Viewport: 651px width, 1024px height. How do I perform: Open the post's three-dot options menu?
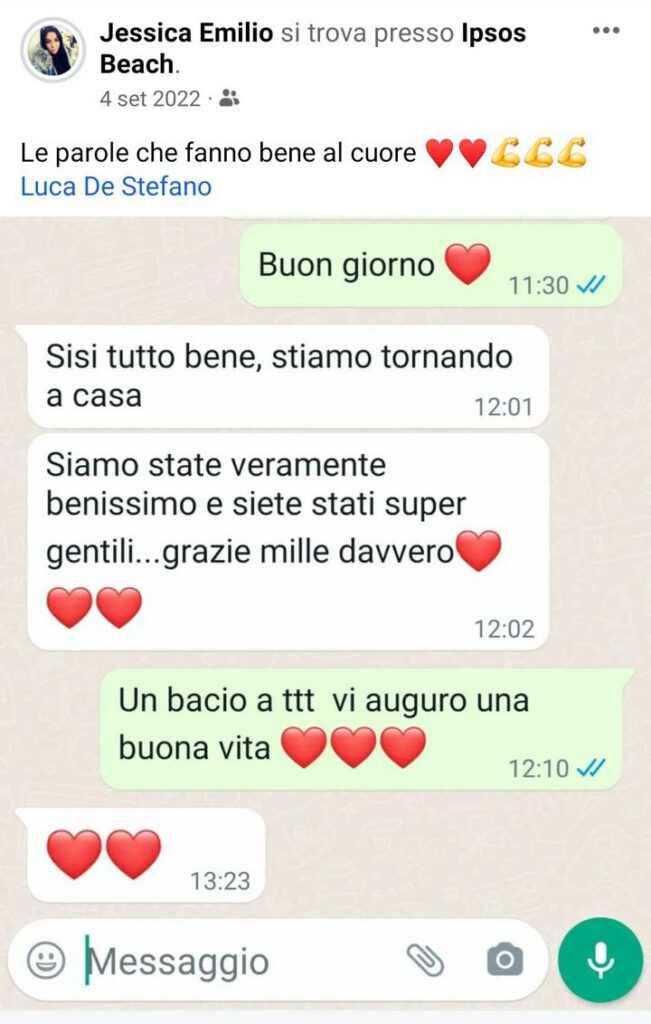[606, 31]
